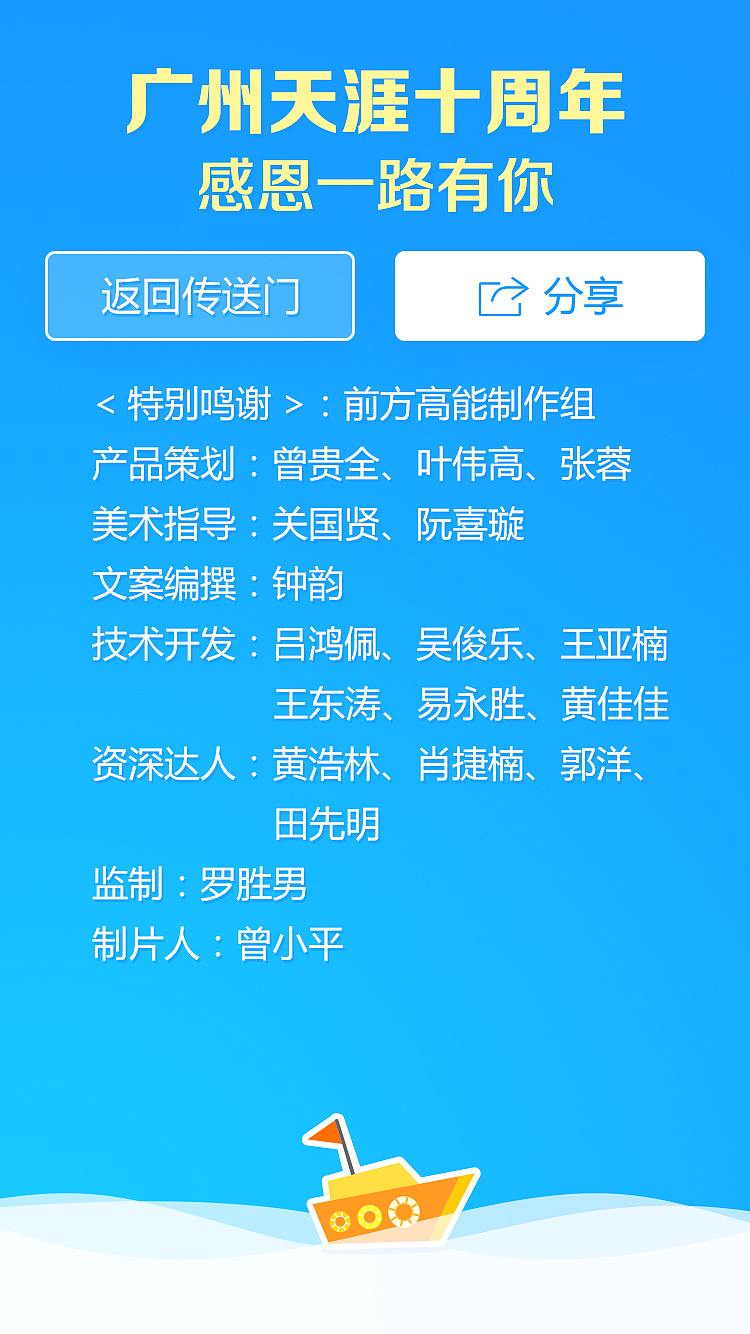Click 罗胜男 next to 监制

pos(251,884)
